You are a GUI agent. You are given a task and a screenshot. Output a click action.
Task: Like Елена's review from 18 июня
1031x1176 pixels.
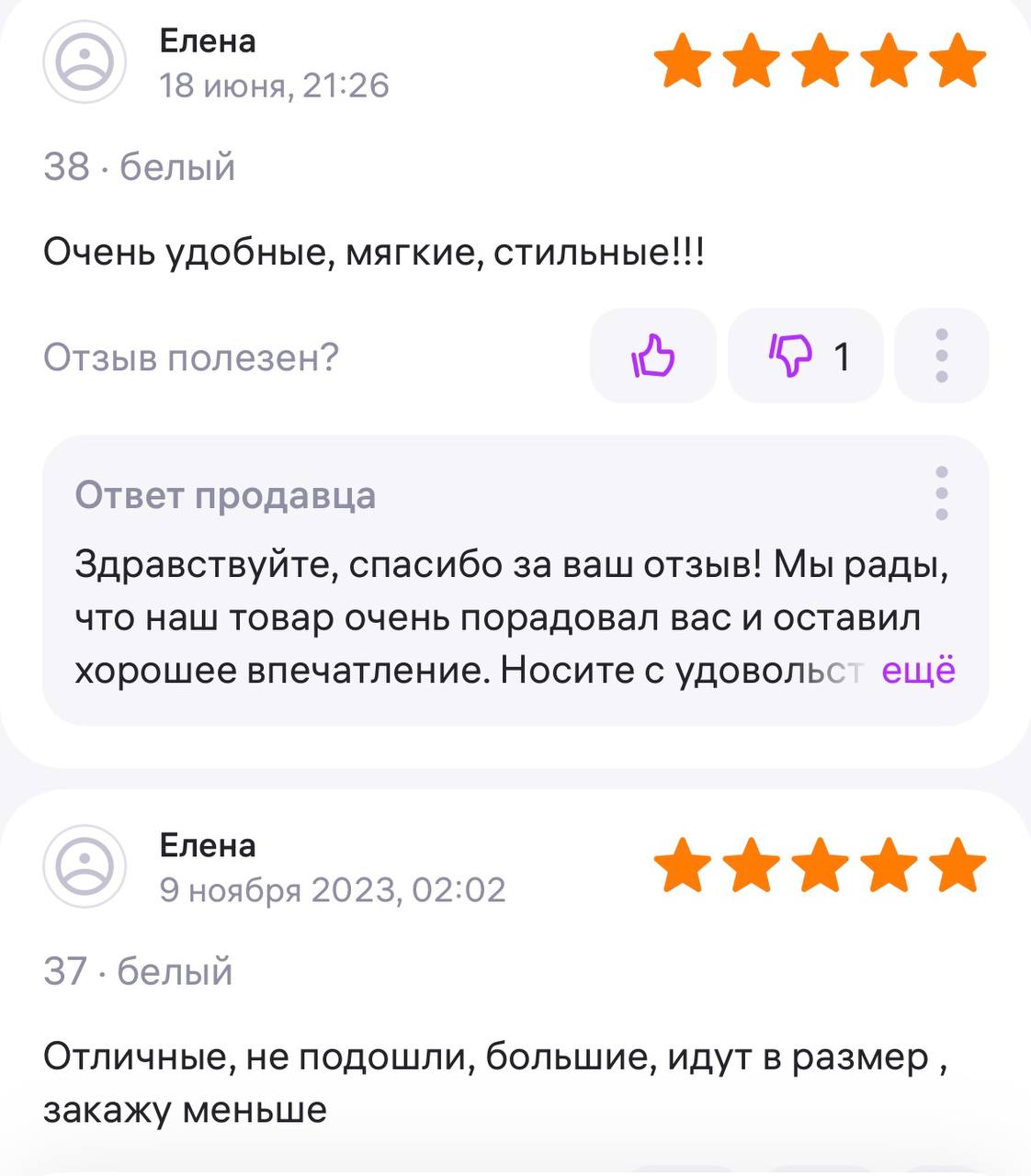pyautogui.click(x=652, y=356)
